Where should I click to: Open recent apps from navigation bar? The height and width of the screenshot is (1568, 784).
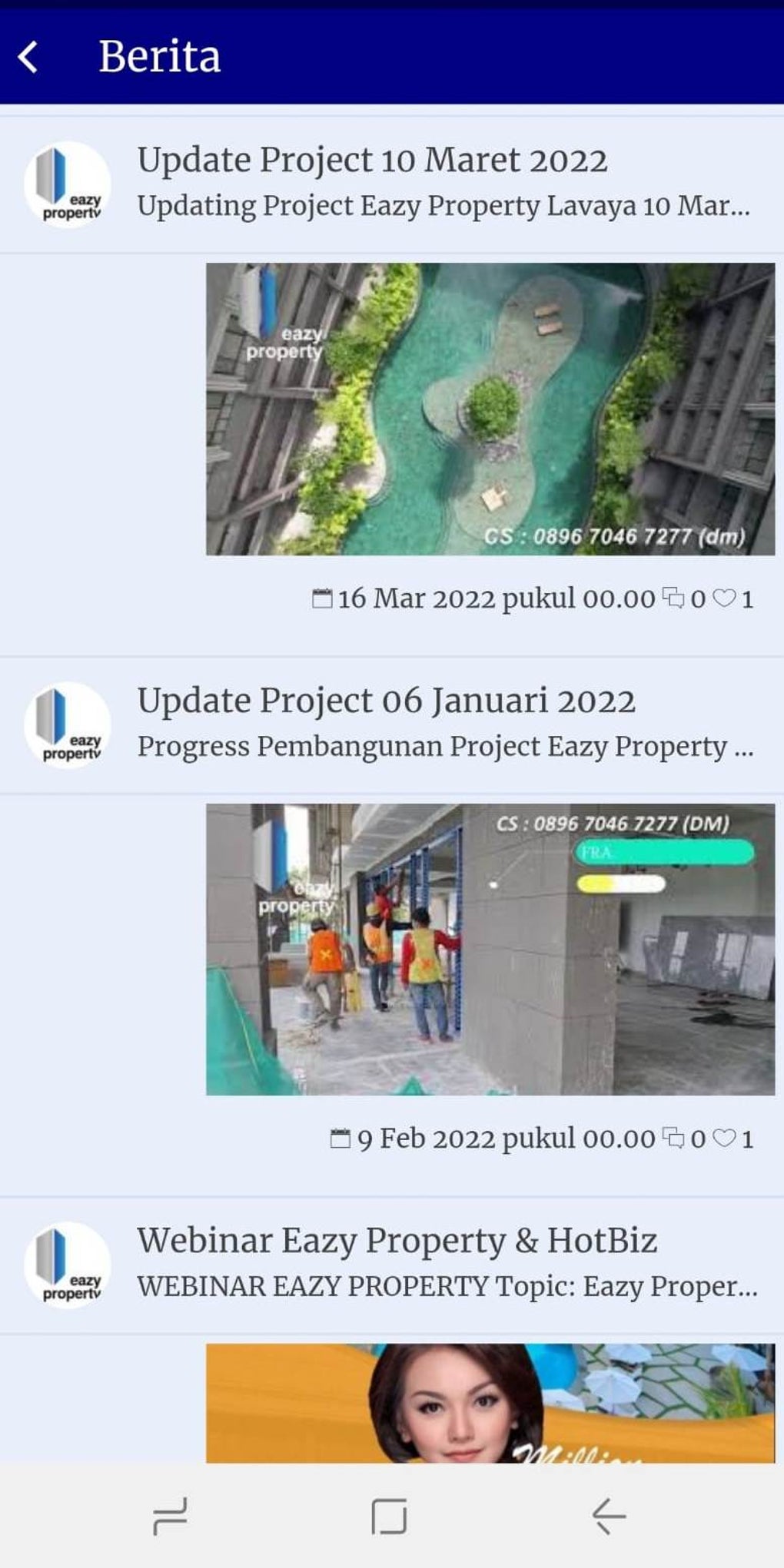click(x=170, y=1516)
